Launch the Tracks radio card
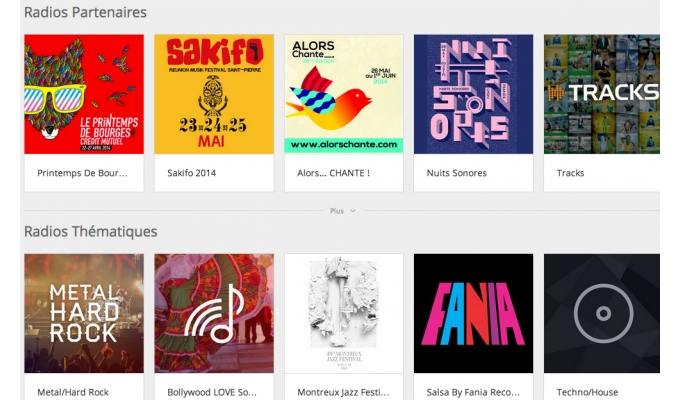The height and width of the screenshot is (400, 680). point(602,95)
